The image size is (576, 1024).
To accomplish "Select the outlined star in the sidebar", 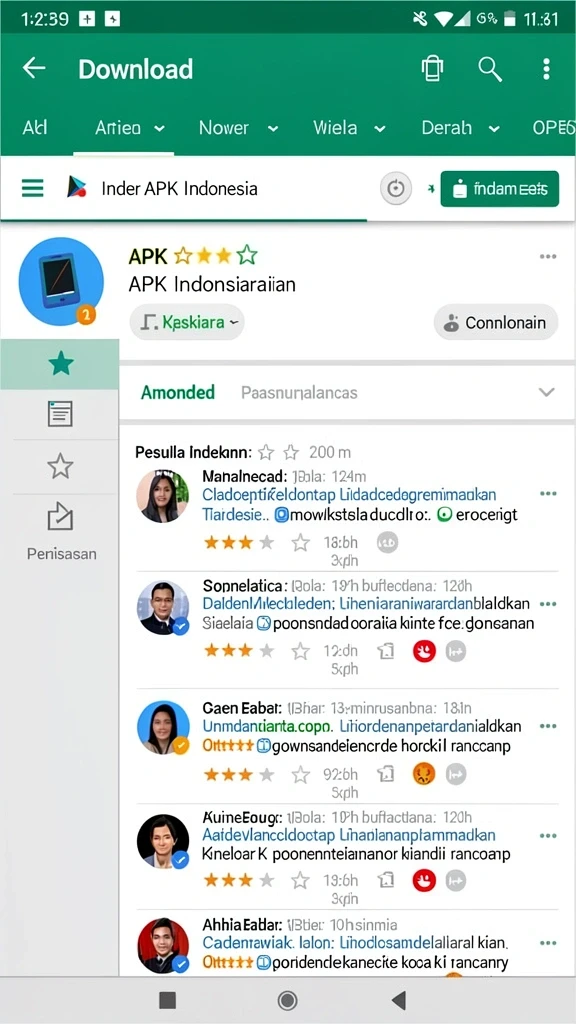I will 60,466.
